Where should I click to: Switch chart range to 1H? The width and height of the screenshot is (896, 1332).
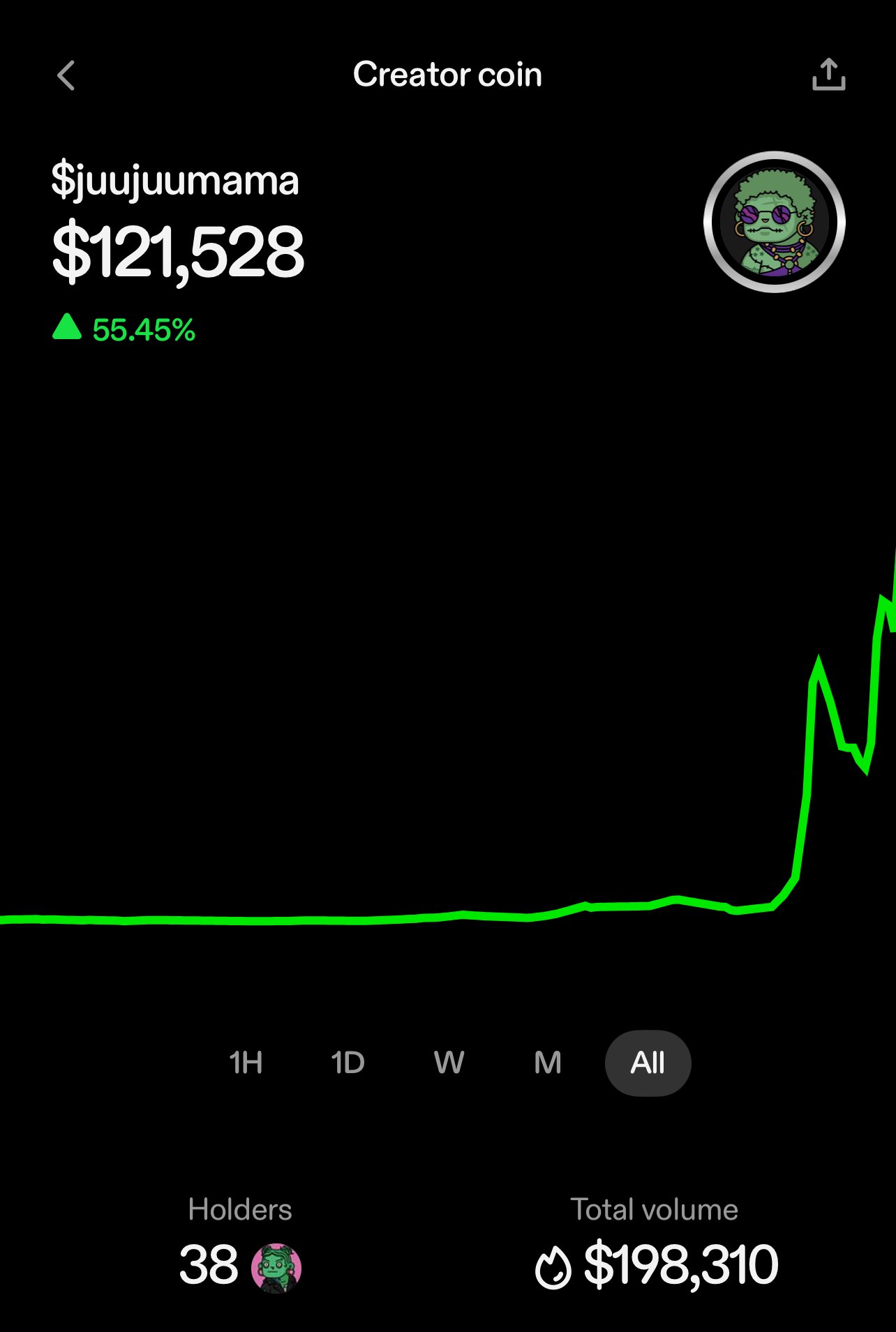click(246, 1063)
